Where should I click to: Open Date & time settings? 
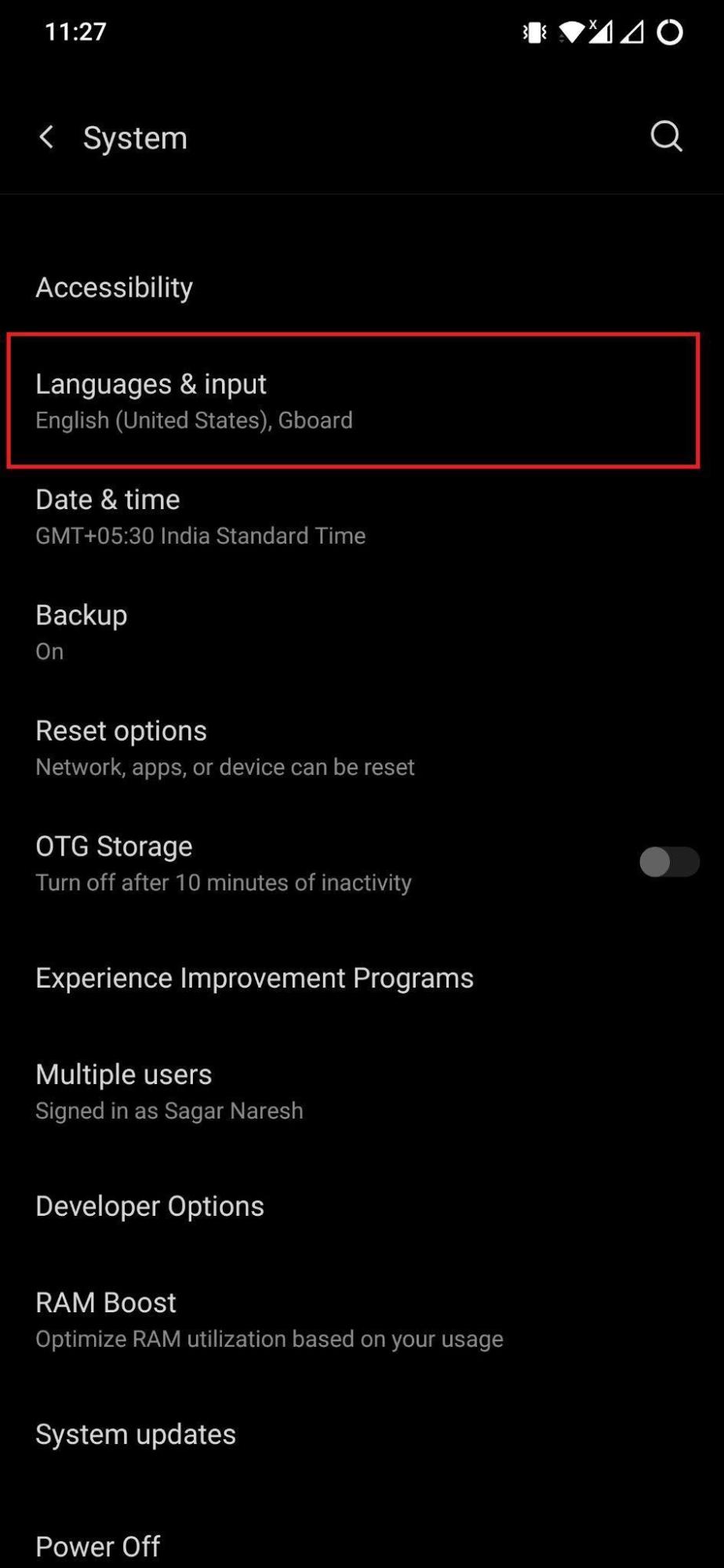point(200,517)
